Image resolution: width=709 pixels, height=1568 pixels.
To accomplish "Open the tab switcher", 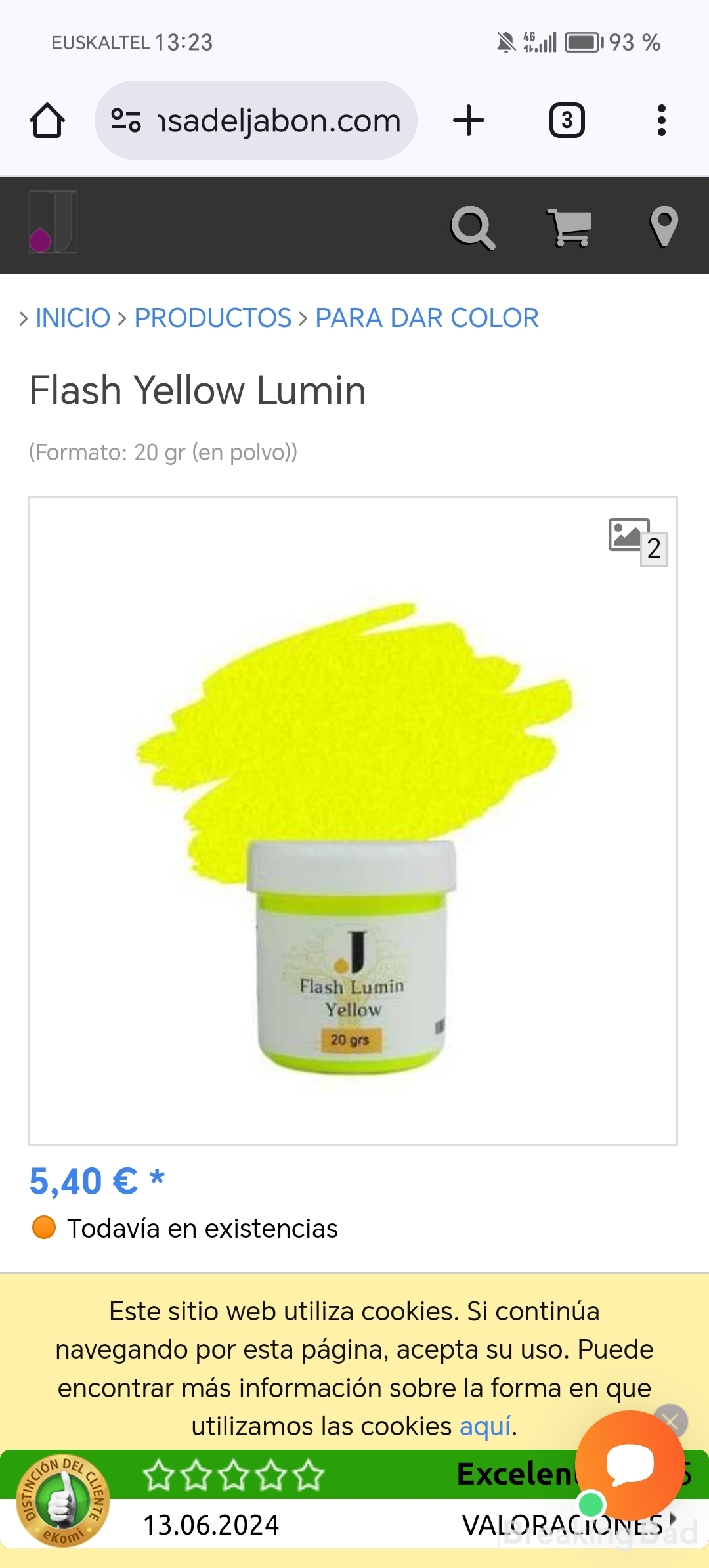I will (567, 121).
